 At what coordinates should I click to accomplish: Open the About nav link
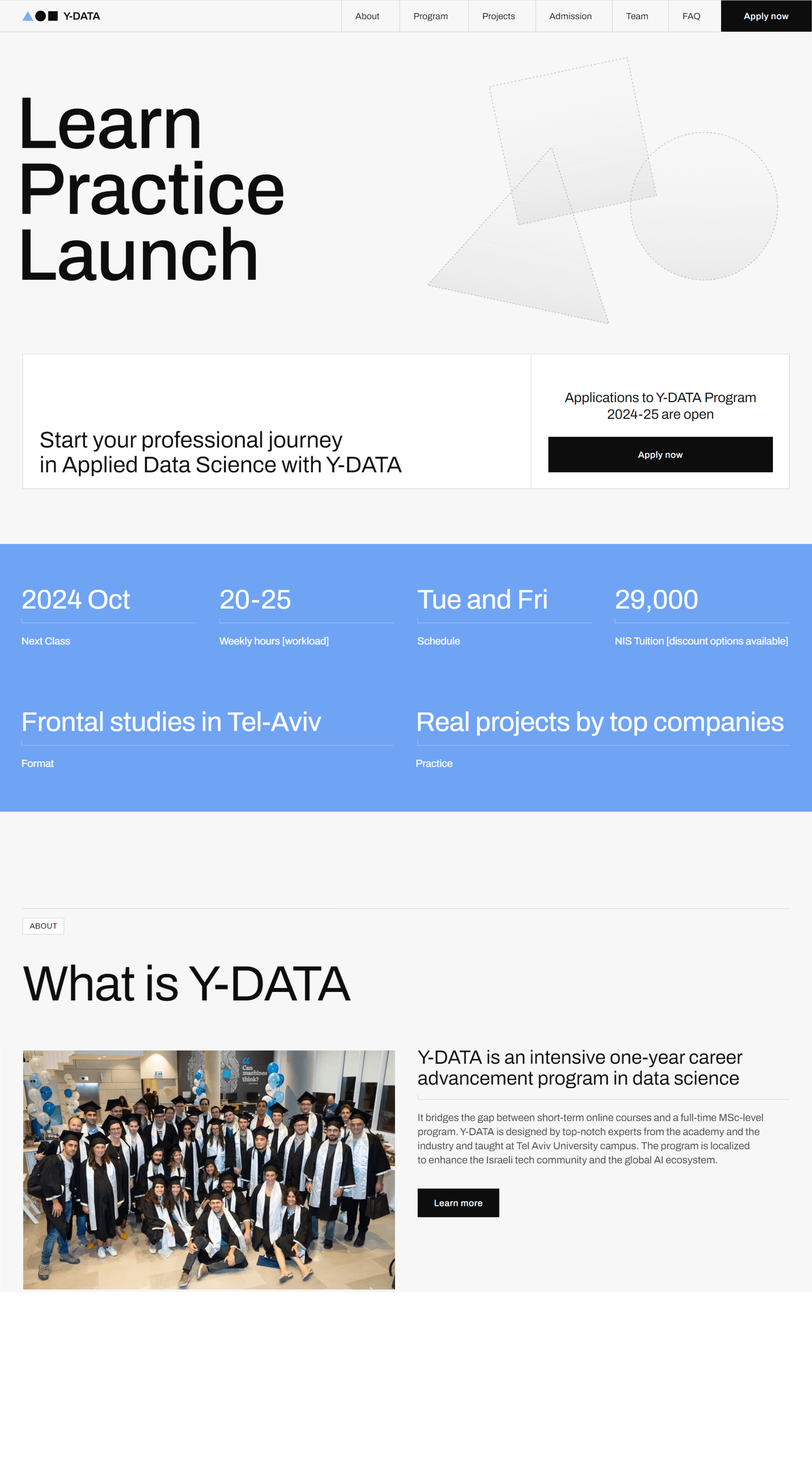point(367,16)
